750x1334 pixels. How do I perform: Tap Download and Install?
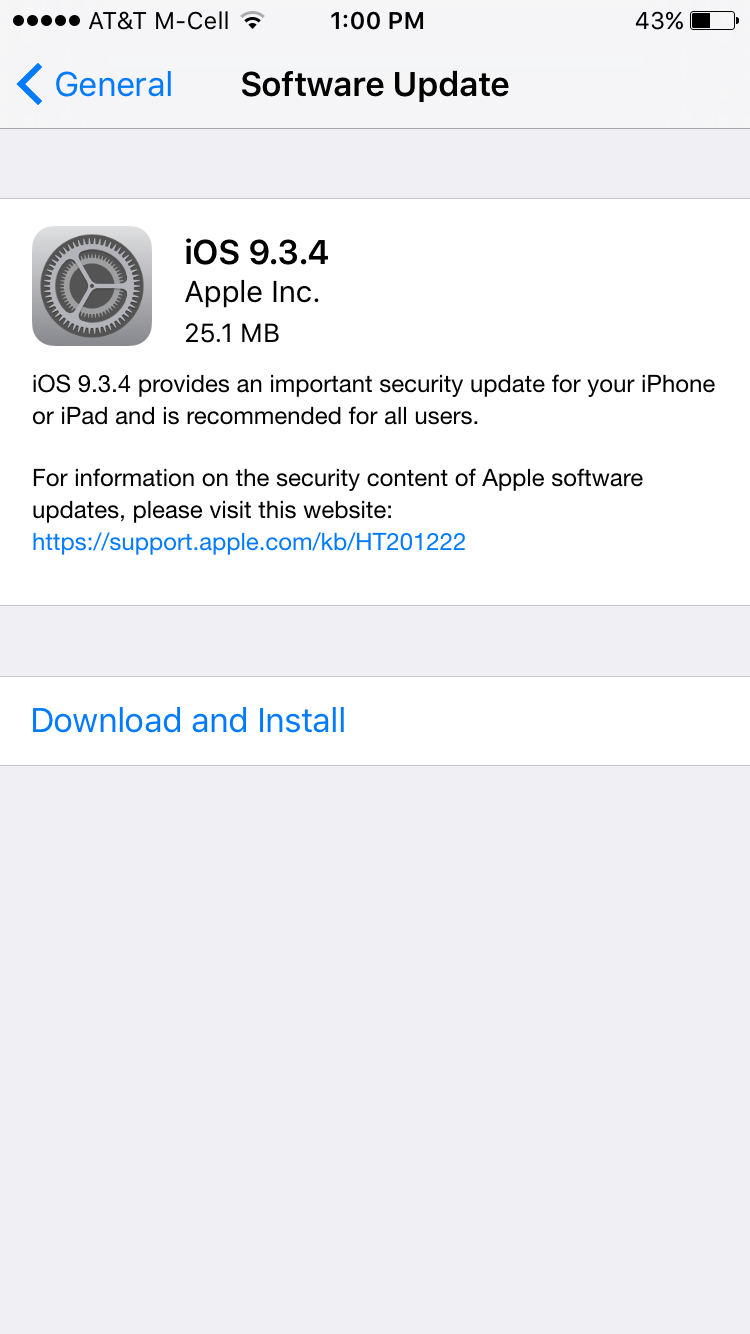tap(188, 720)
